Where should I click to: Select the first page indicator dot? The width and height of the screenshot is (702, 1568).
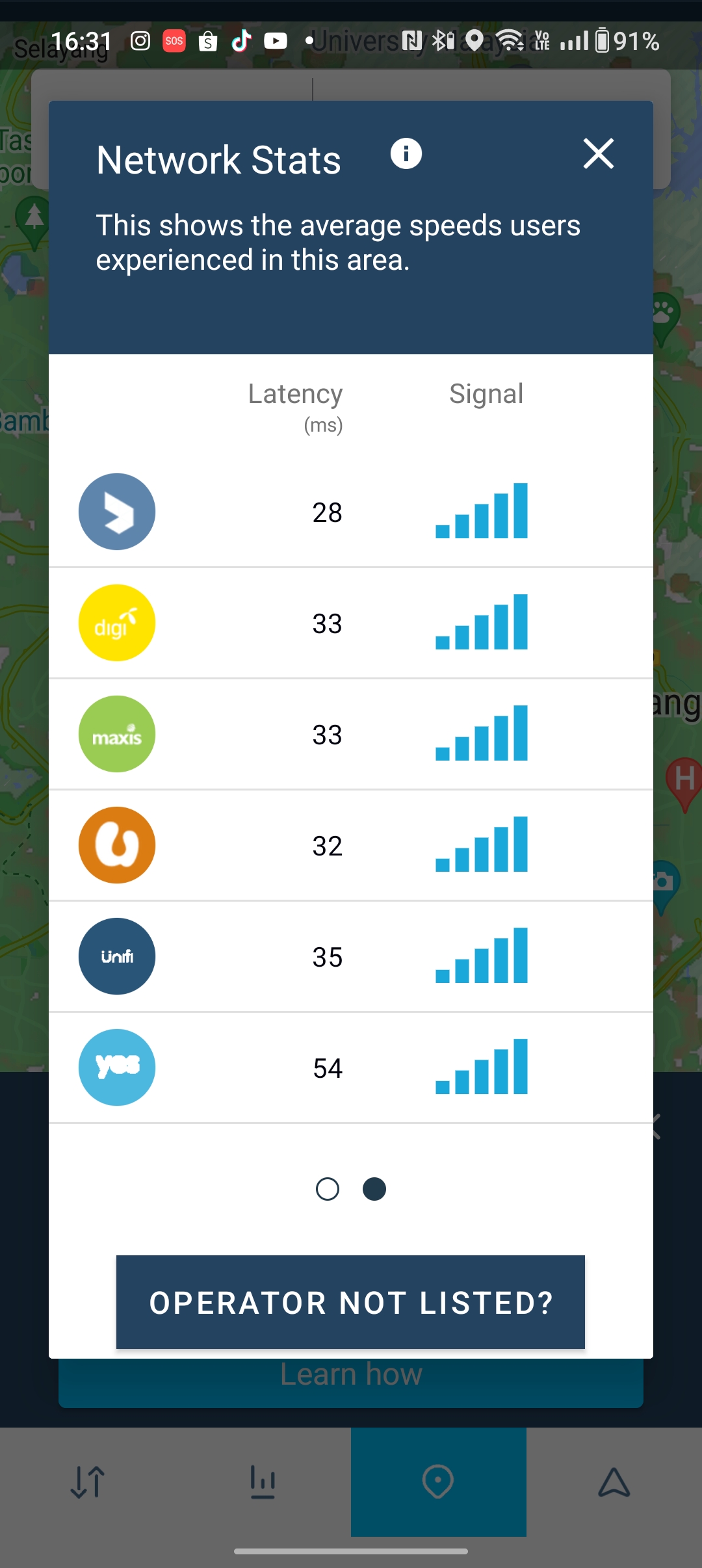328,1190
